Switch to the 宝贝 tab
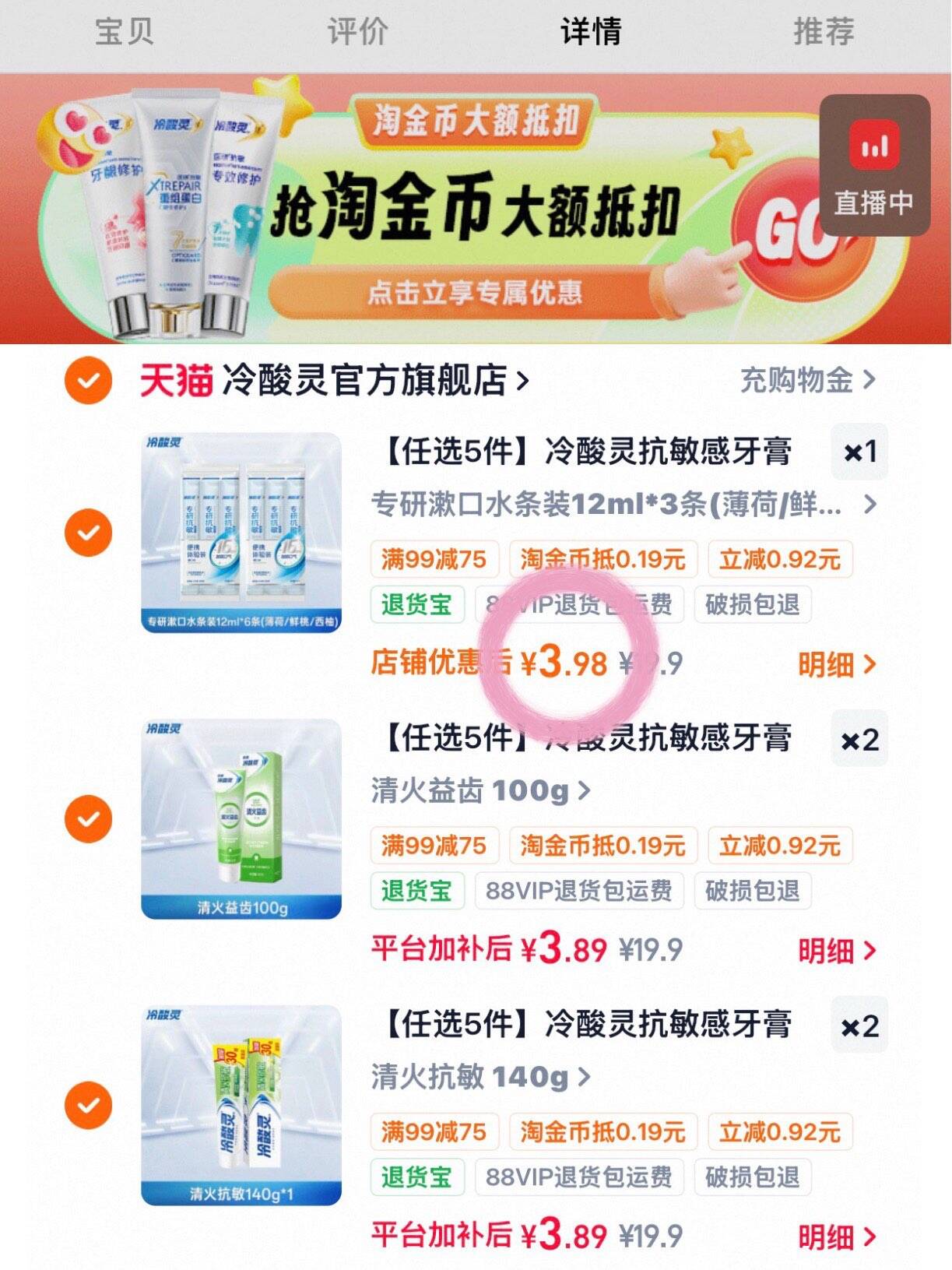 [x=125, y=32]
